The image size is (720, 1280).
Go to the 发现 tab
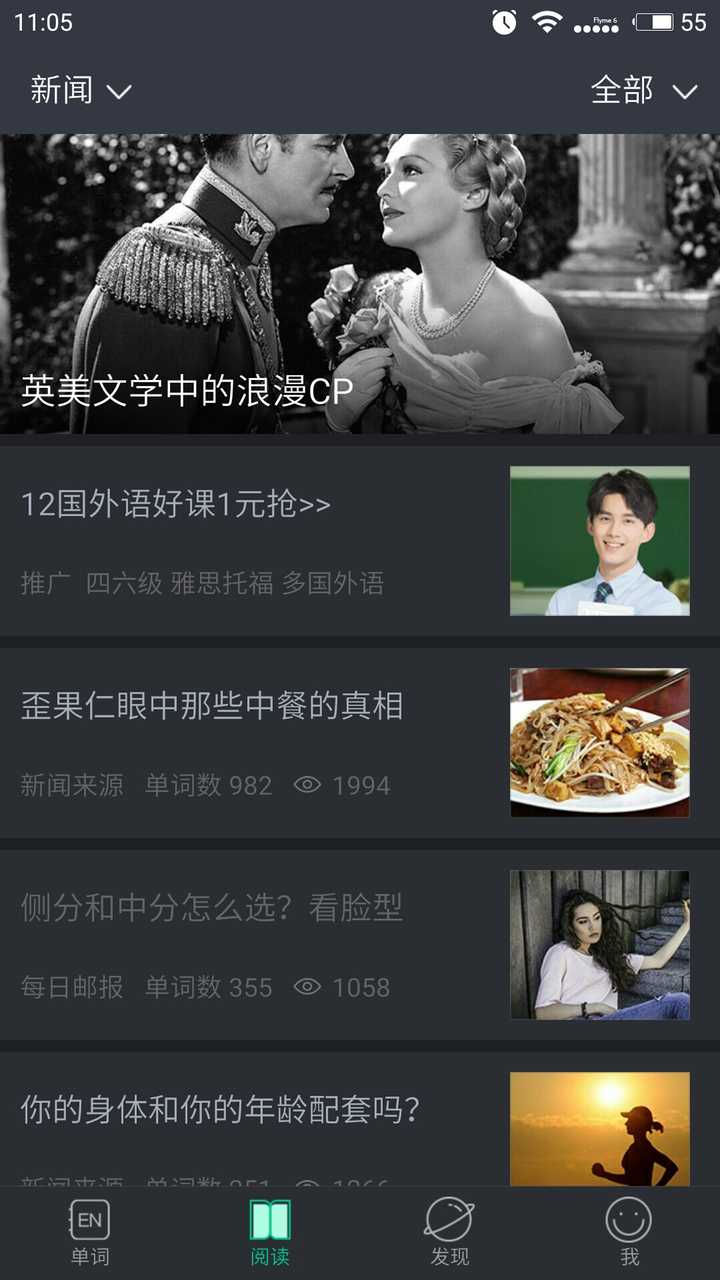(450, 1232)
